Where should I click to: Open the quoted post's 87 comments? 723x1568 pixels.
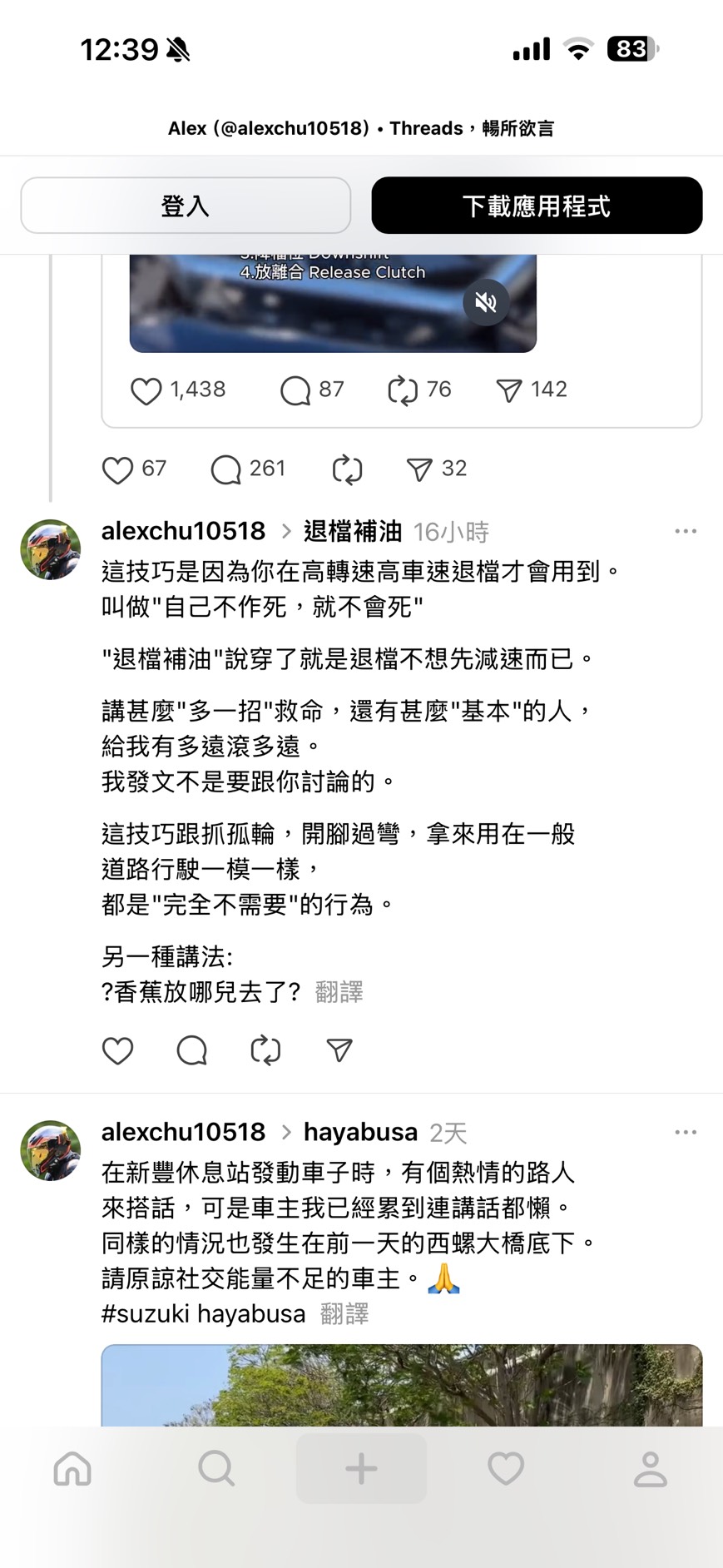point(295,390)
